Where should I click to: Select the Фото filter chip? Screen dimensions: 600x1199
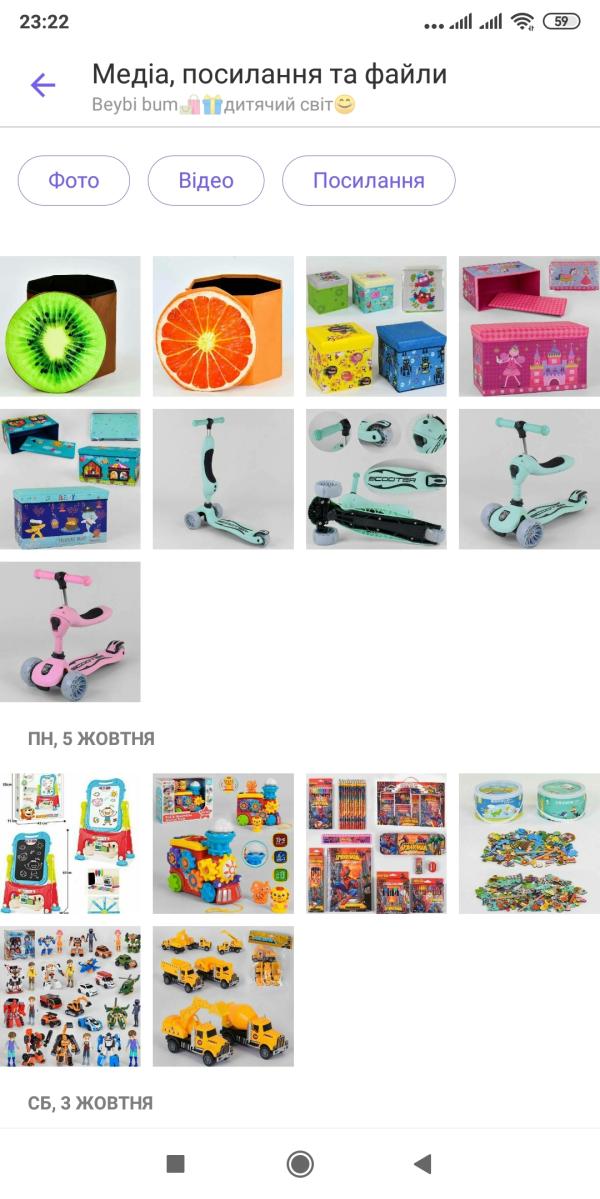74,180
